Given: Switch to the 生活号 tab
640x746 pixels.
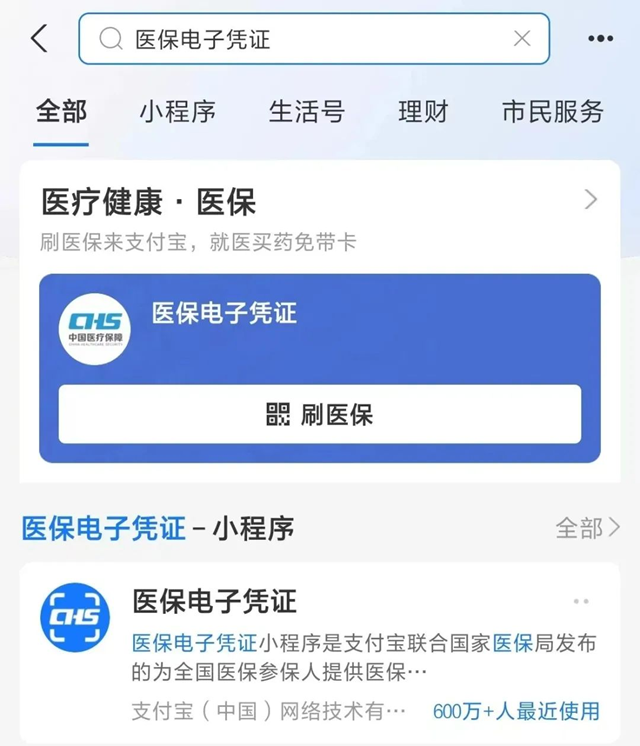Looking at the screenshot, I should [x=306, y=111].
